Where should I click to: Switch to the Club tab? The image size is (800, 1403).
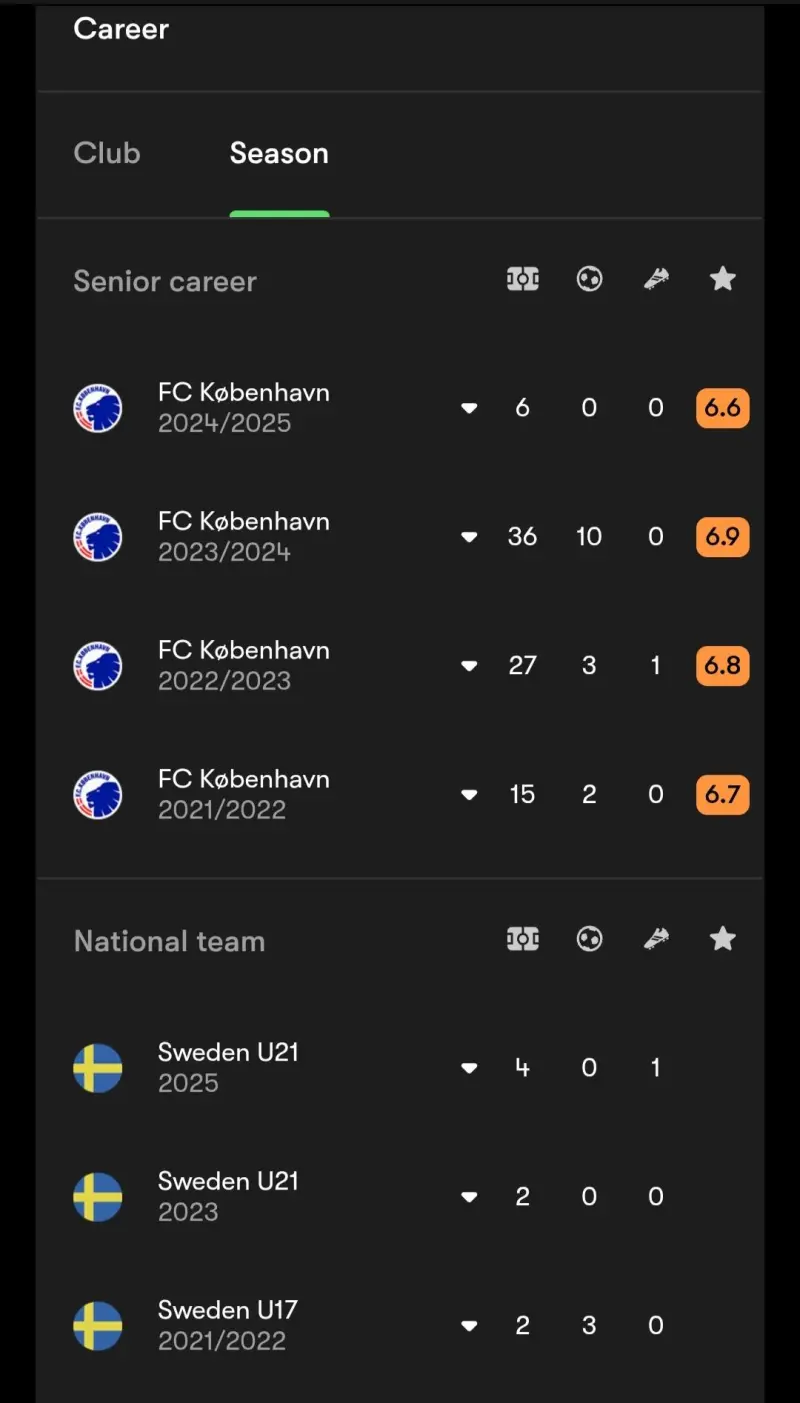107,153
